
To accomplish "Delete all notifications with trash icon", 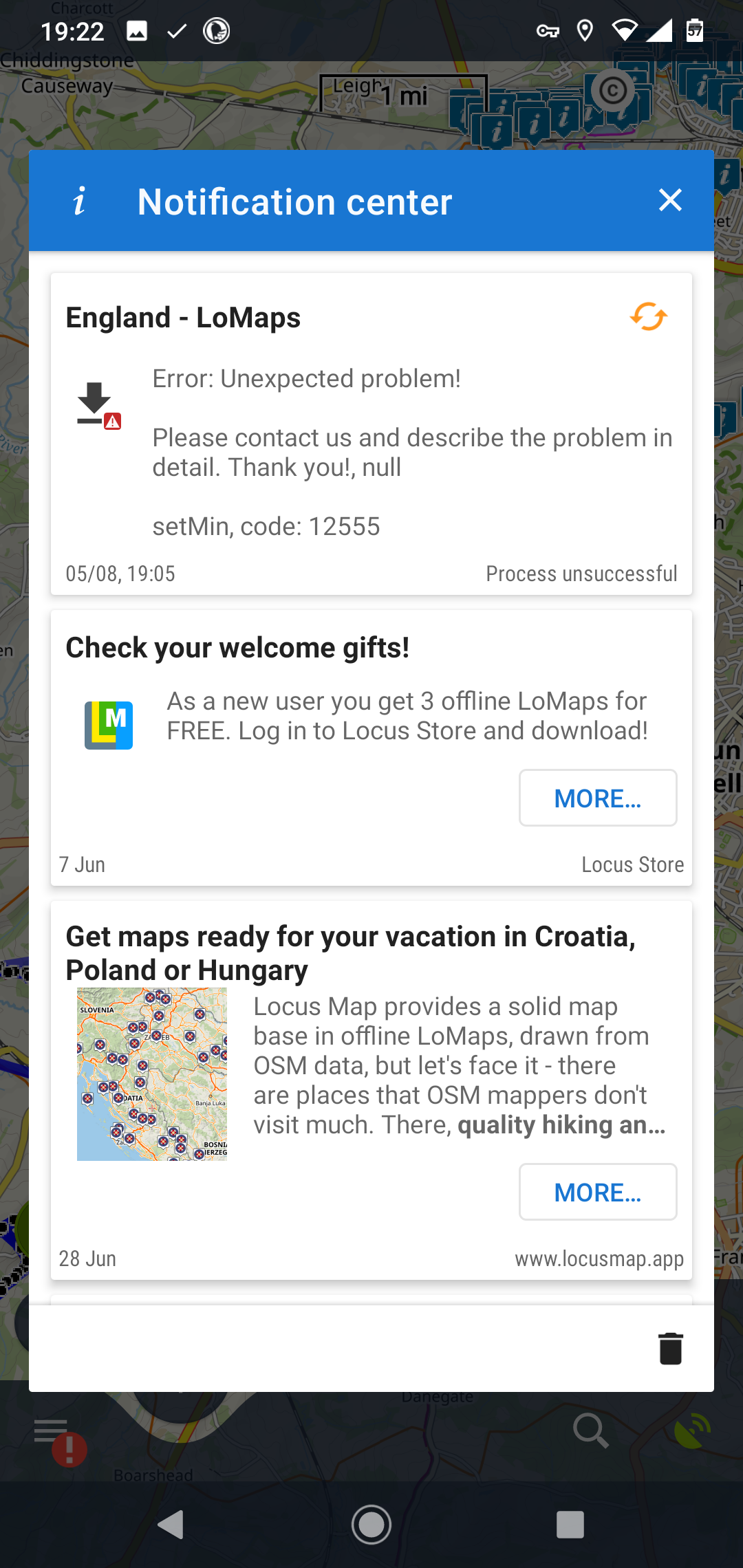I will pos(670,1348).
